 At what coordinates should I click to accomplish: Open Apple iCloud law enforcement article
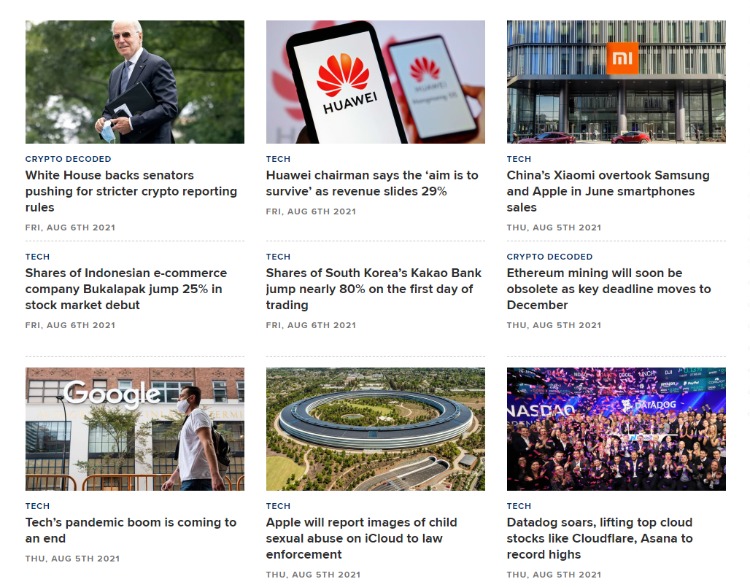coord(362,538)
